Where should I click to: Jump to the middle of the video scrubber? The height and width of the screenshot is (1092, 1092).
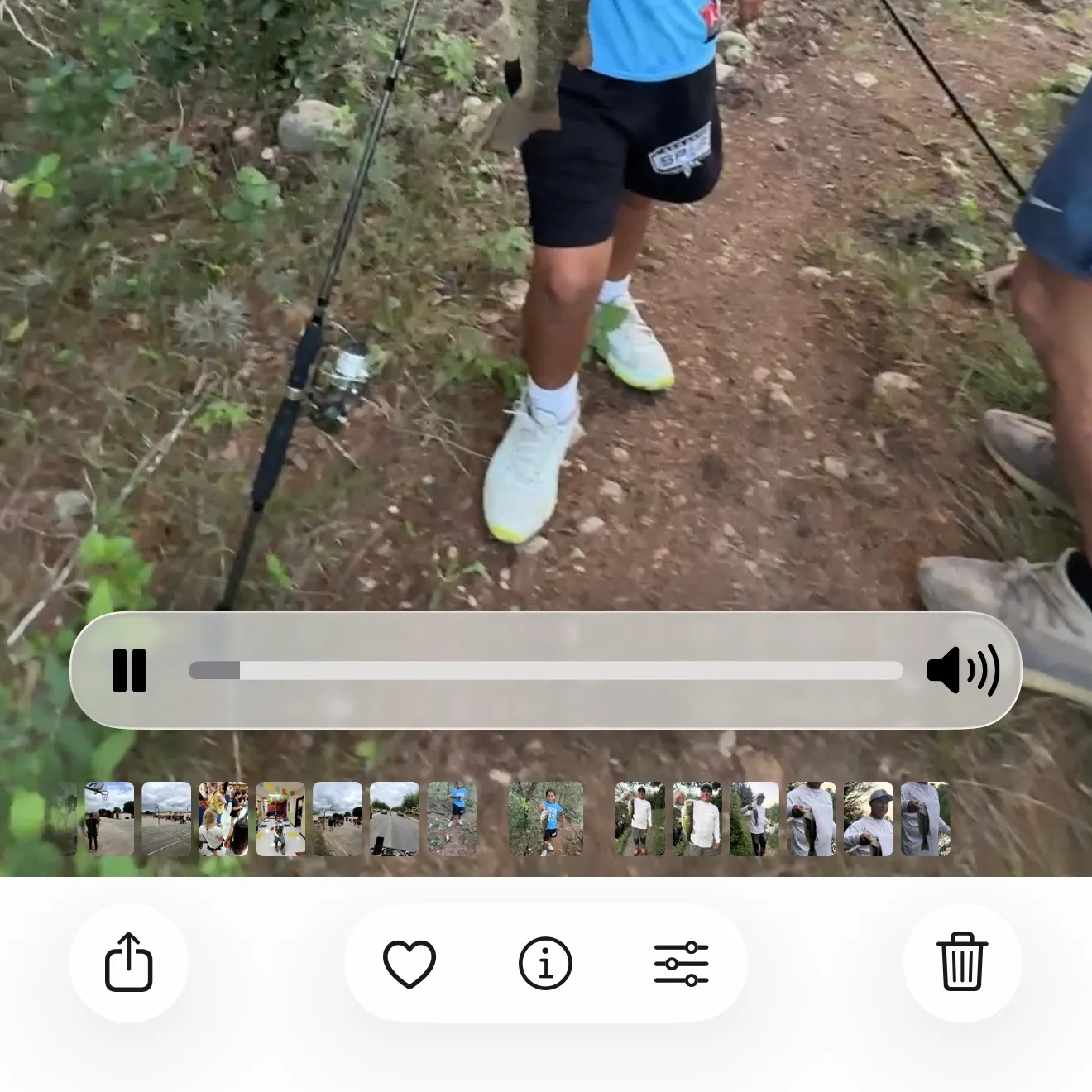coord(546,670)
